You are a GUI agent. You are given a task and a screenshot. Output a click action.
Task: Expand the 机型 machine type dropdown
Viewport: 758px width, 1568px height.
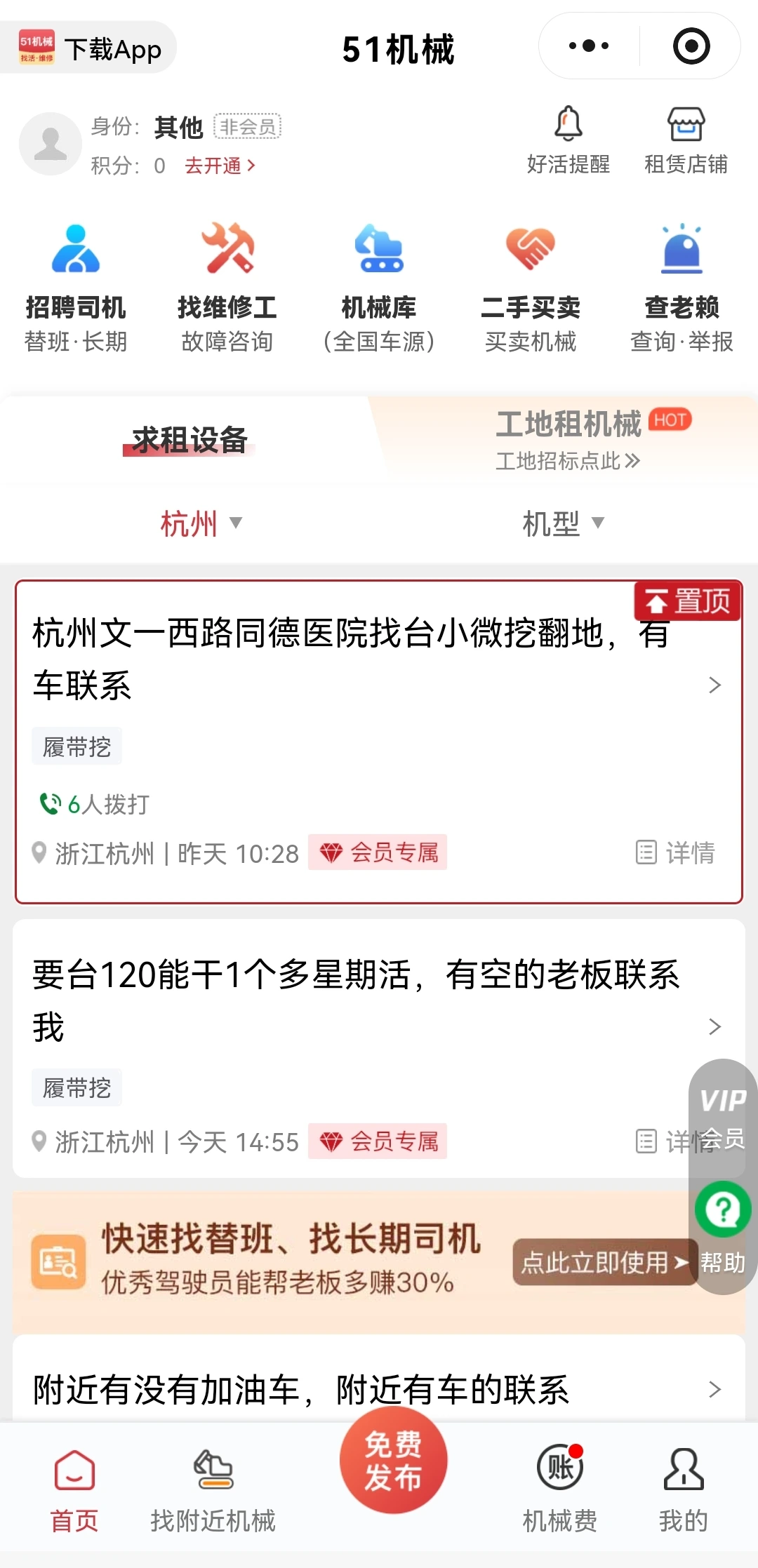pyautogui.click(x=563, y=523)
